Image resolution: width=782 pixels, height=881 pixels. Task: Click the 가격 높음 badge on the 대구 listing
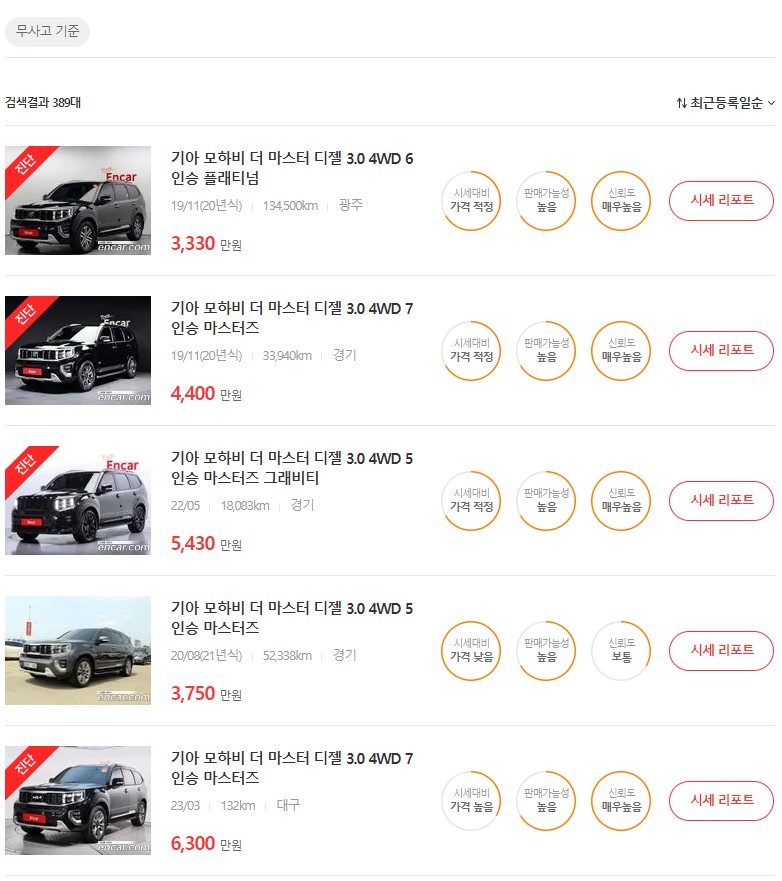click(470, 800)
